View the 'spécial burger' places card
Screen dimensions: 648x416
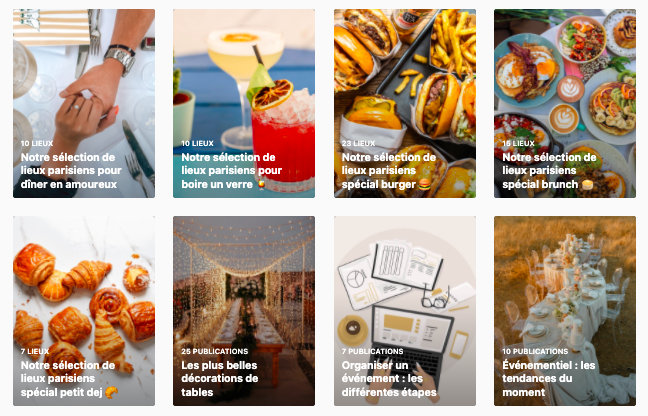tap(404, 104)
